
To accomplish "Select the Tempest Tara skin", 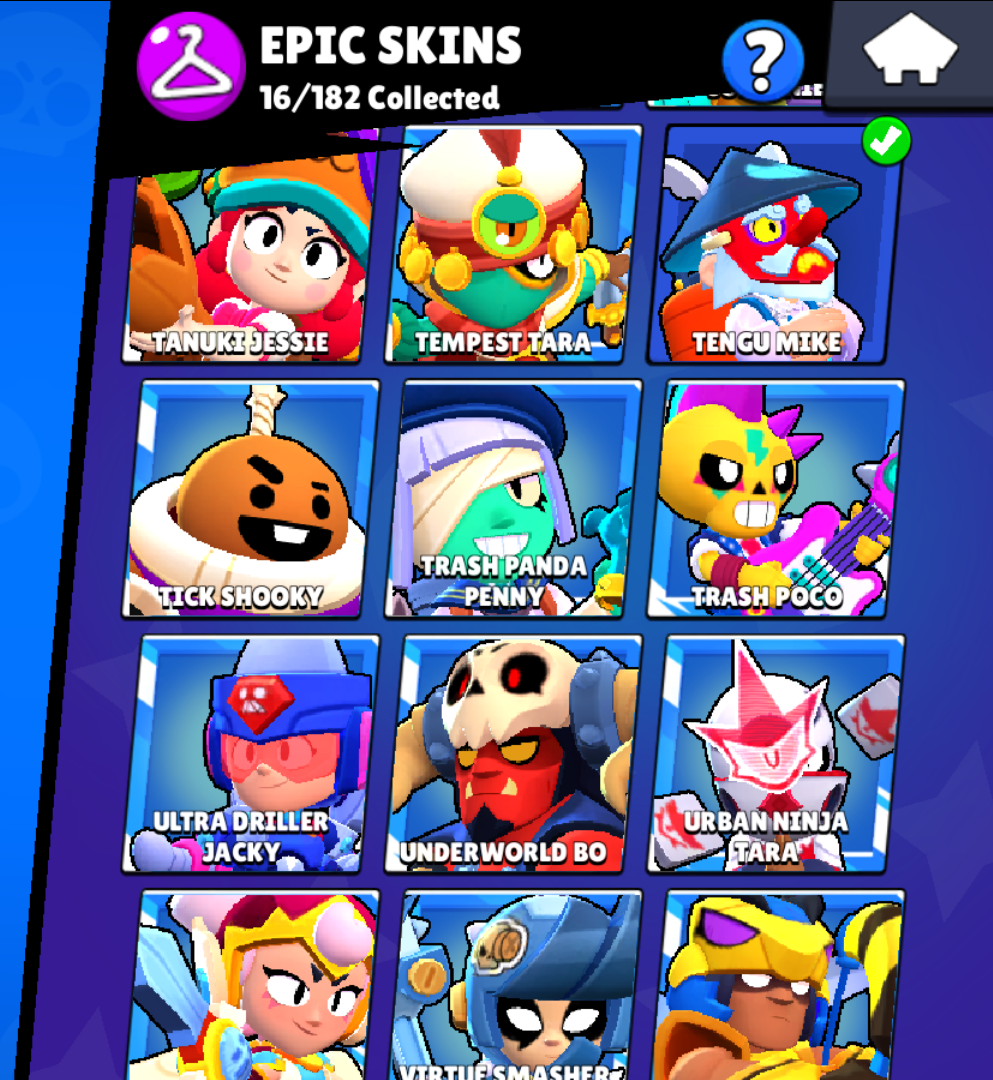I will click(514, 245).
